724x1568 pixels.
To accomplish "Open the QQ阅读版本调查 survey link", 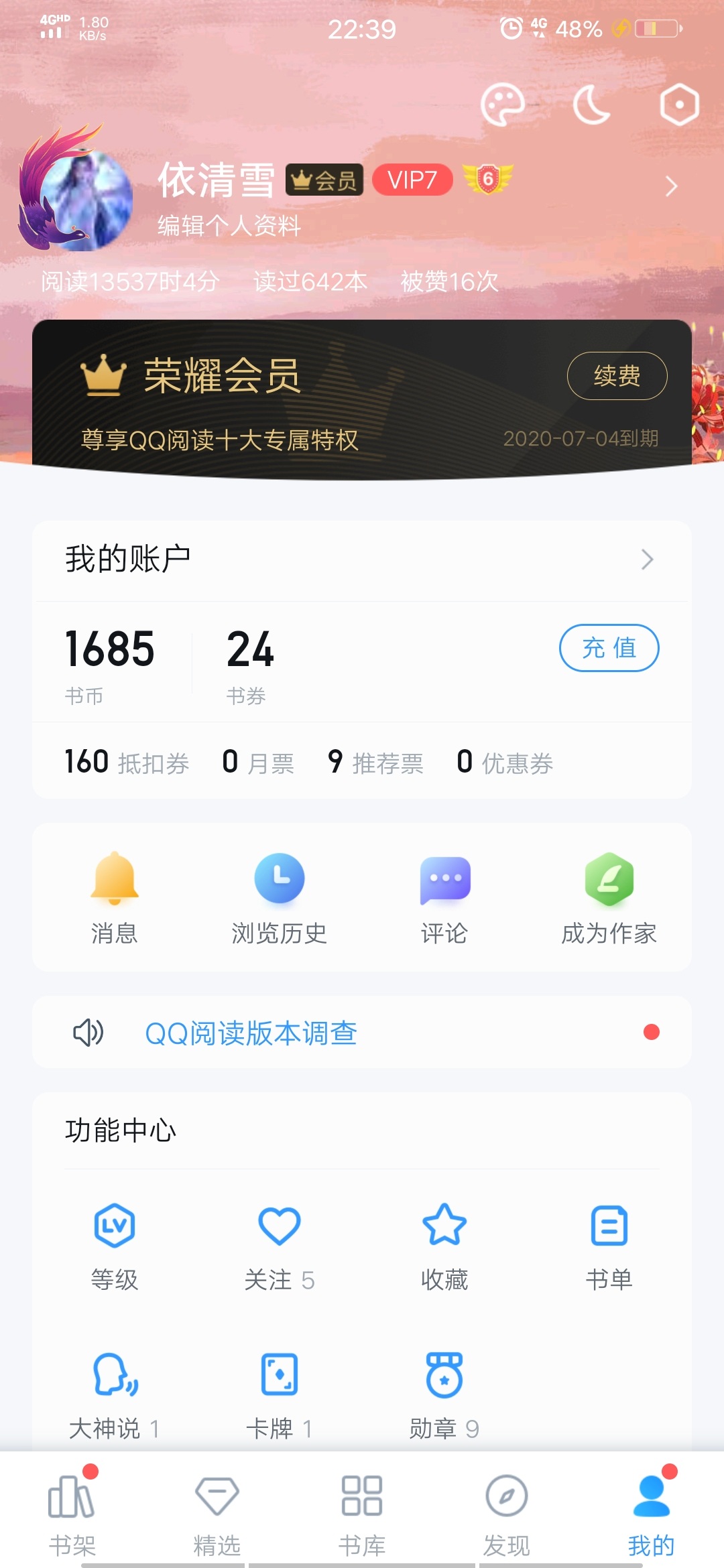I will 251,1033.
